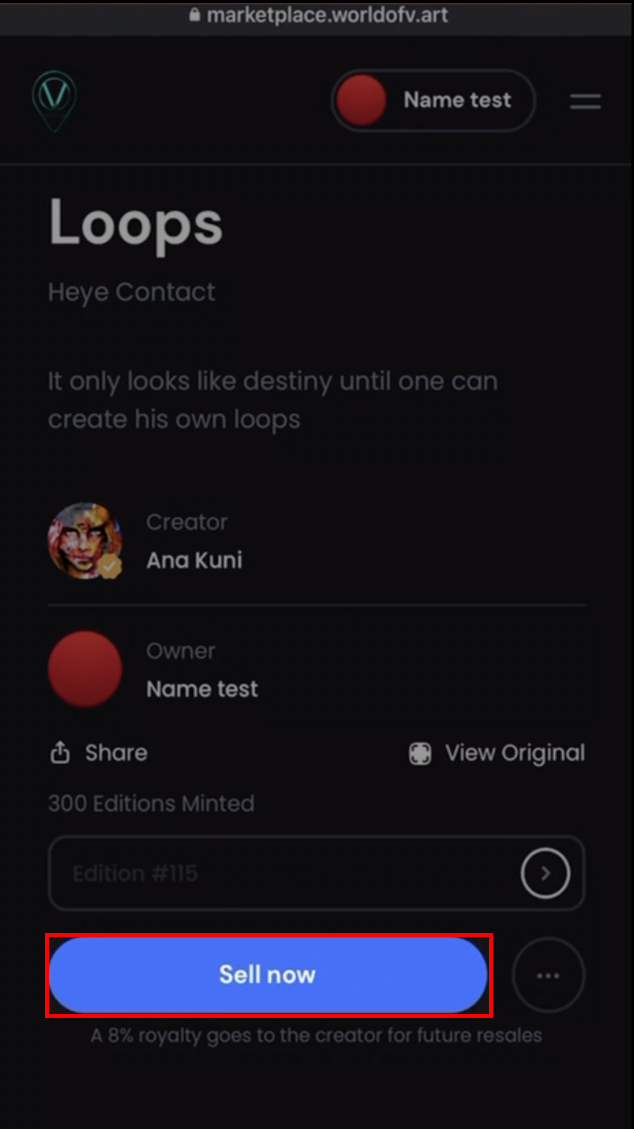Open the hamburger menu
Image resolution: width=634 pixels, height=1129 pixels.
(585, 101)
